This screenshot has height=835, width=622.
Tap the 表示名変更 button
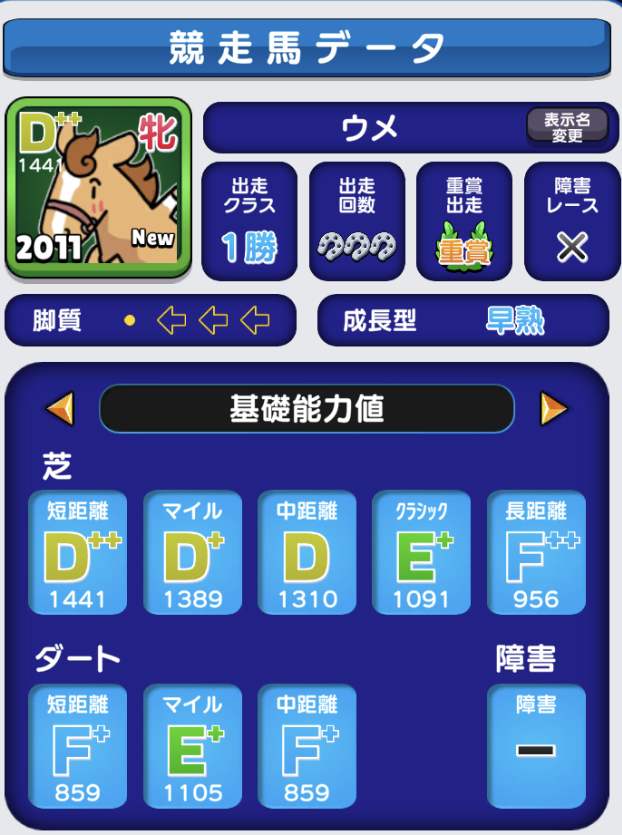567,127
